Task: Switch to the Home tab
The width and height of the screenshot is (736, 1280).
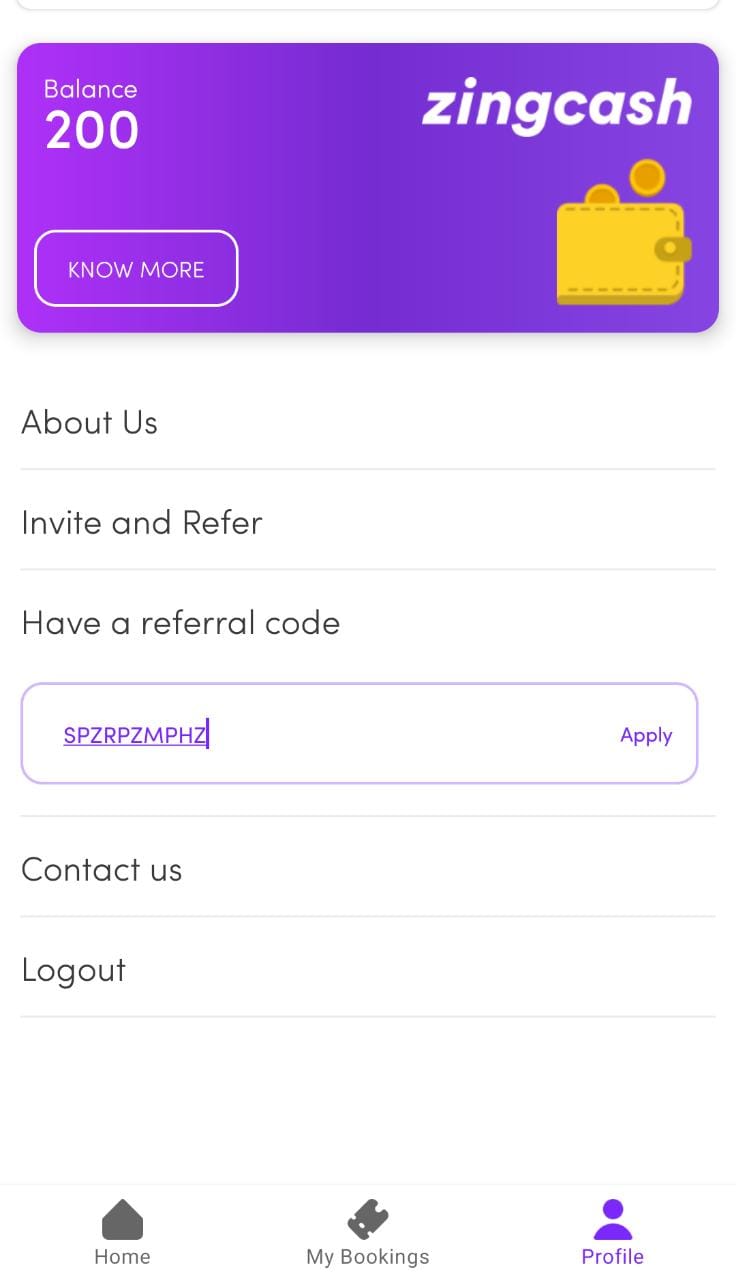Action: coord(122,1234)
